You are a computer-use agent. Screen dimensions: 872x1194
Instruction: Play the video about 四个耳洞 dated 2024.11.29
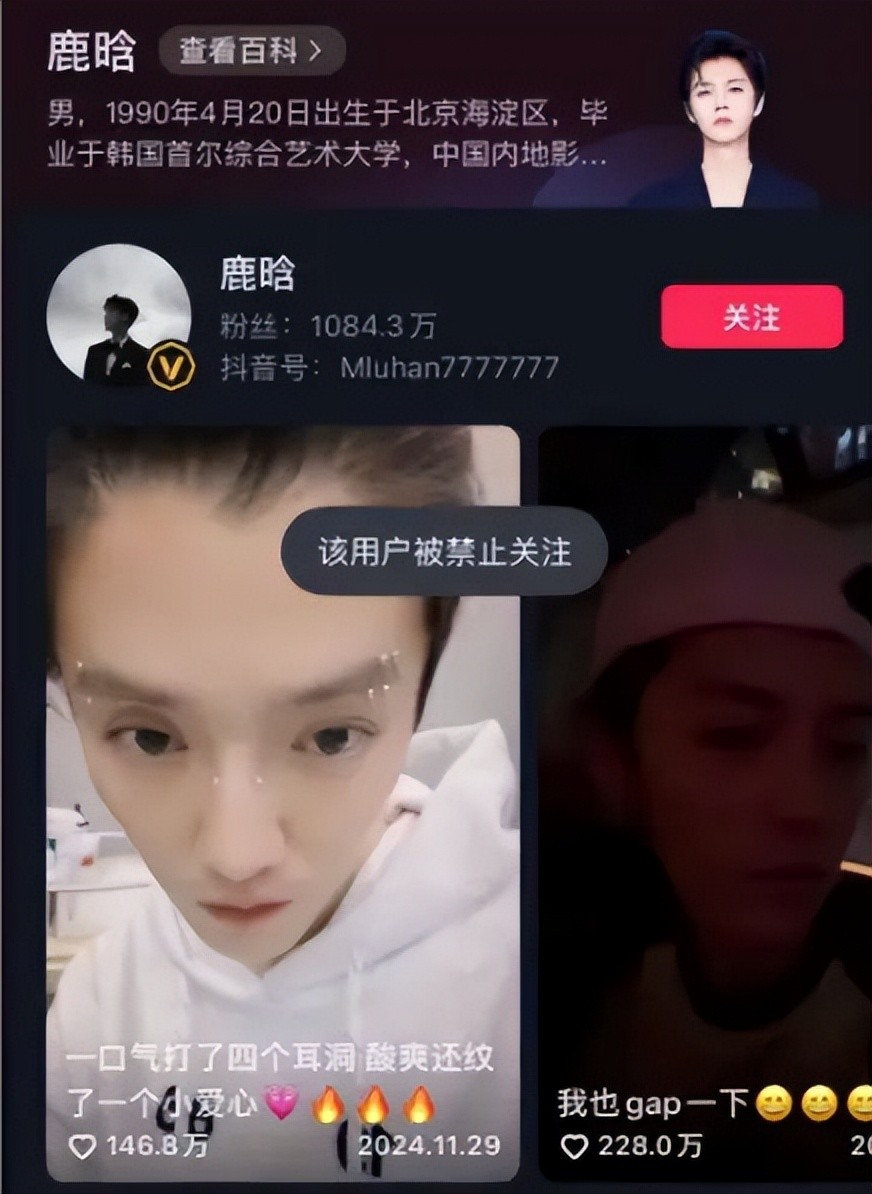[x=283, y=800]
